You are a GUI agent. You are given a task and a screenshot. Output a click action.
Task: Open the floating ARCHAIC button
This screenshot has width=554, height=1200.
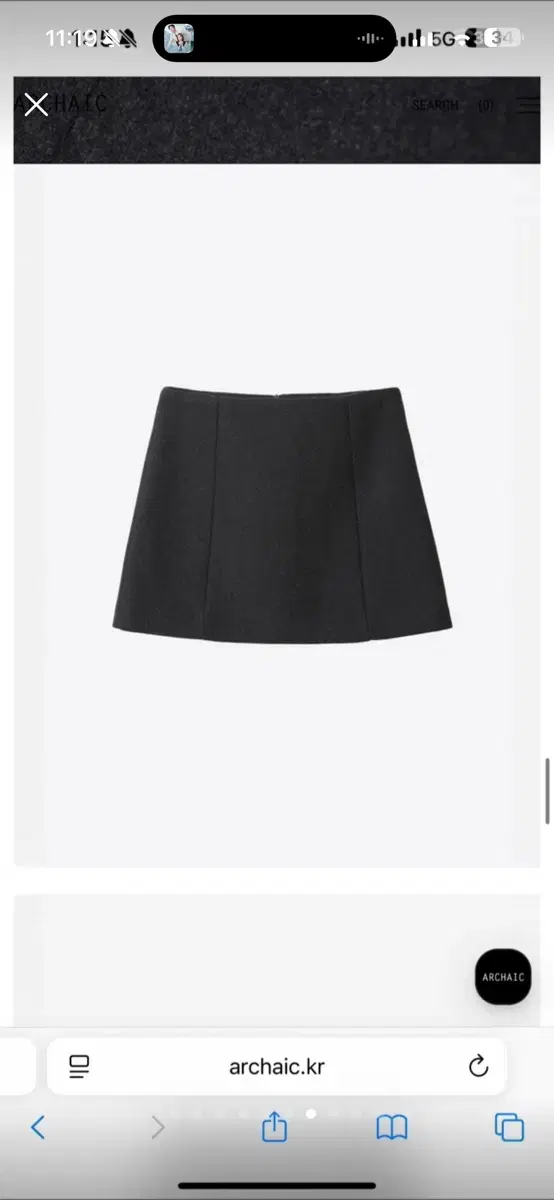point(502,977)
